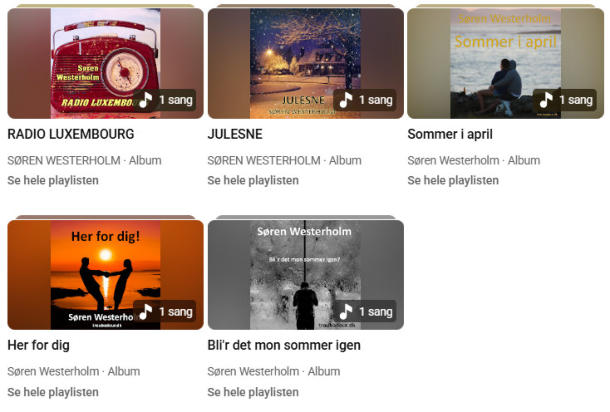This screenshot has height=412, width=610.
Task: Select the Bli'r det mon sommer igen title
Action: click(x=284, y=346)
